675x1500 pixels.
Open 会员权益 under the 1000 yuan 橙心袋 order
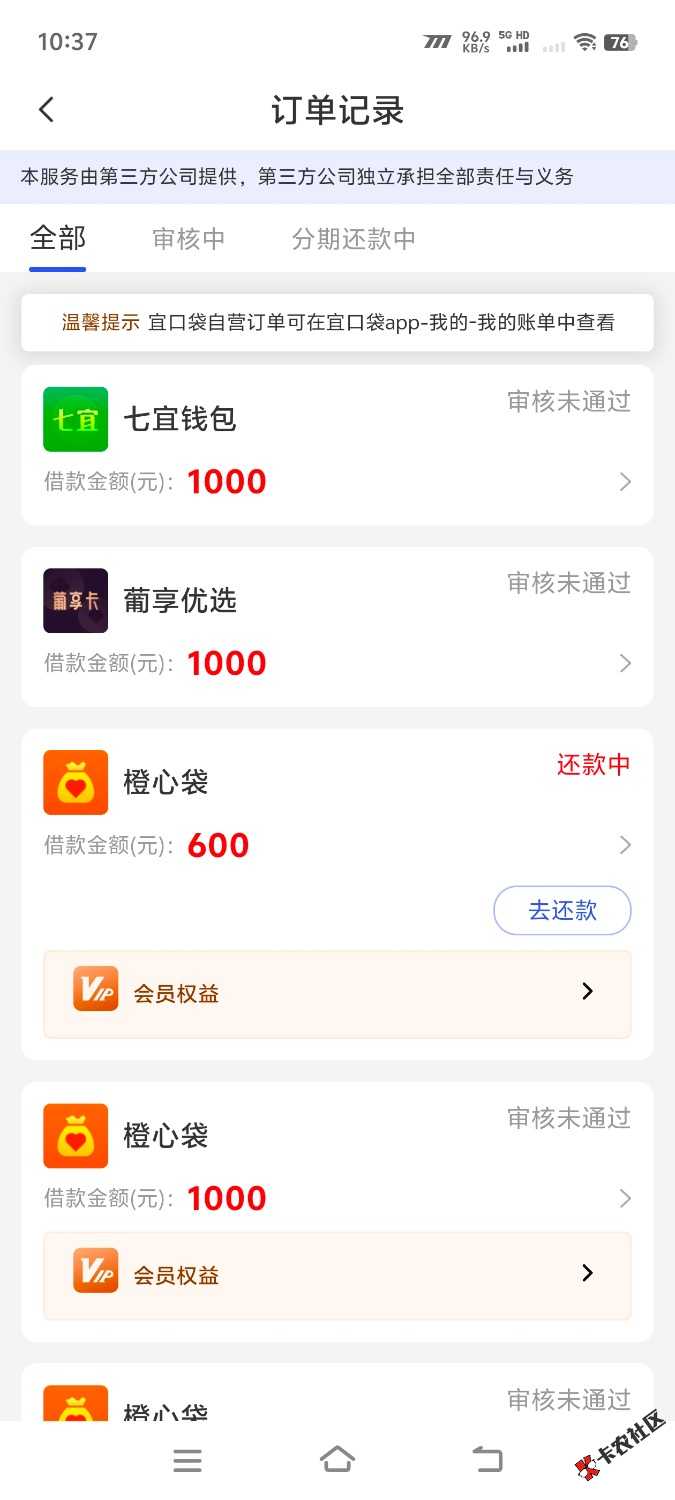tap(337, 1275)
